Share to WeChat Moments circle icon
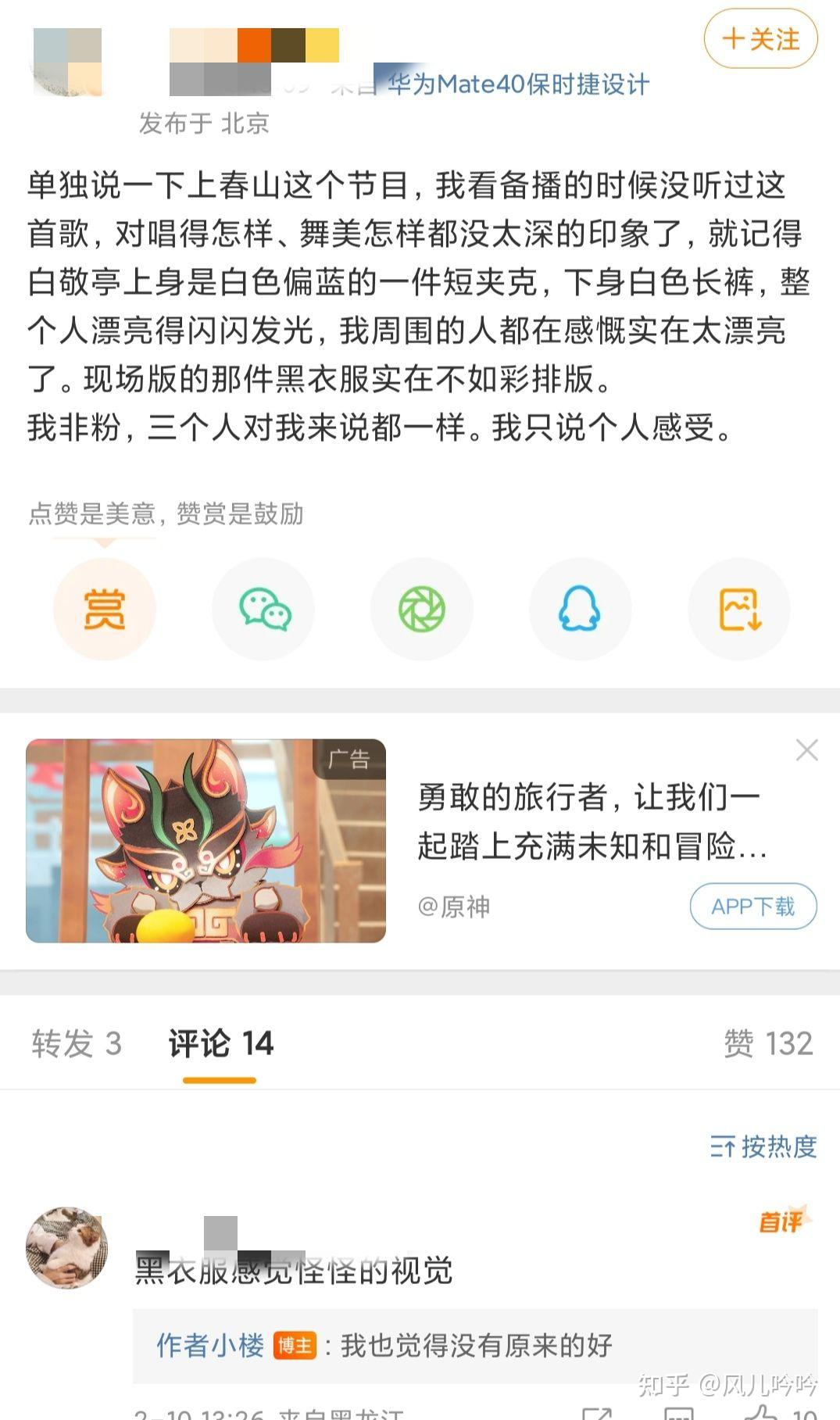Viewport: 840px width, 1420px height. coord(422,610)
